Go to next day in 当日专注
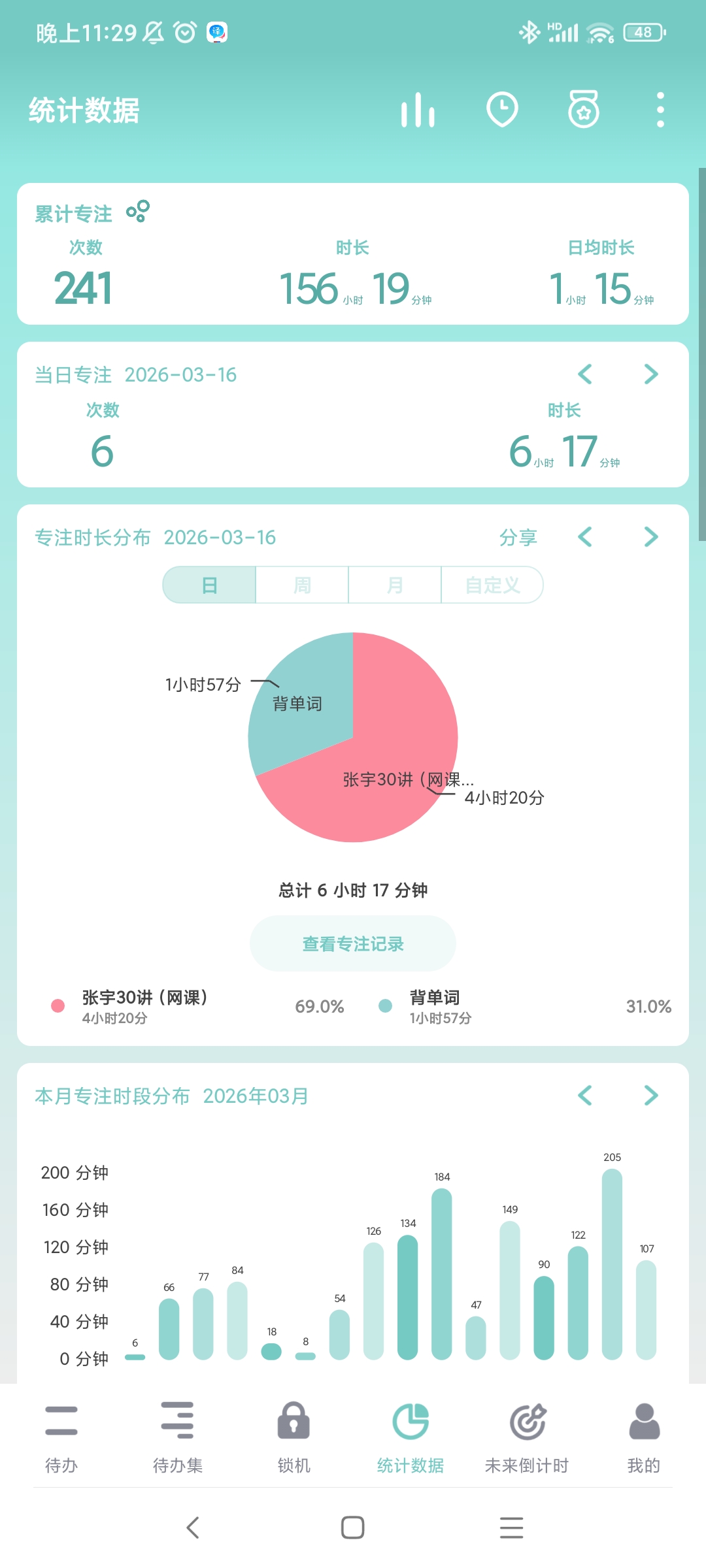 tap(650, 374)
